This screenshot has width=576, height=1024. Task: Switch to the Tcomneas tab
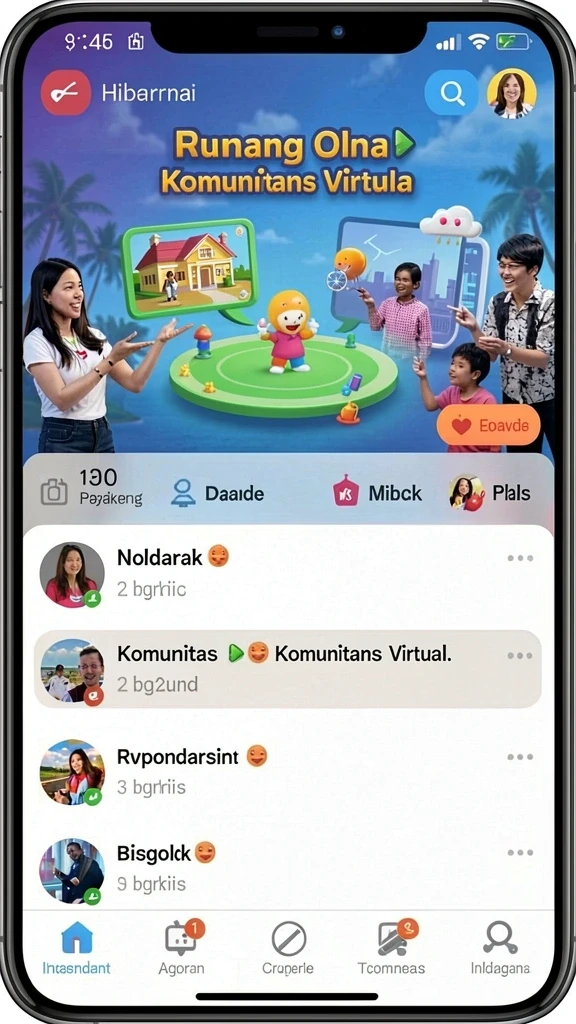392,949
